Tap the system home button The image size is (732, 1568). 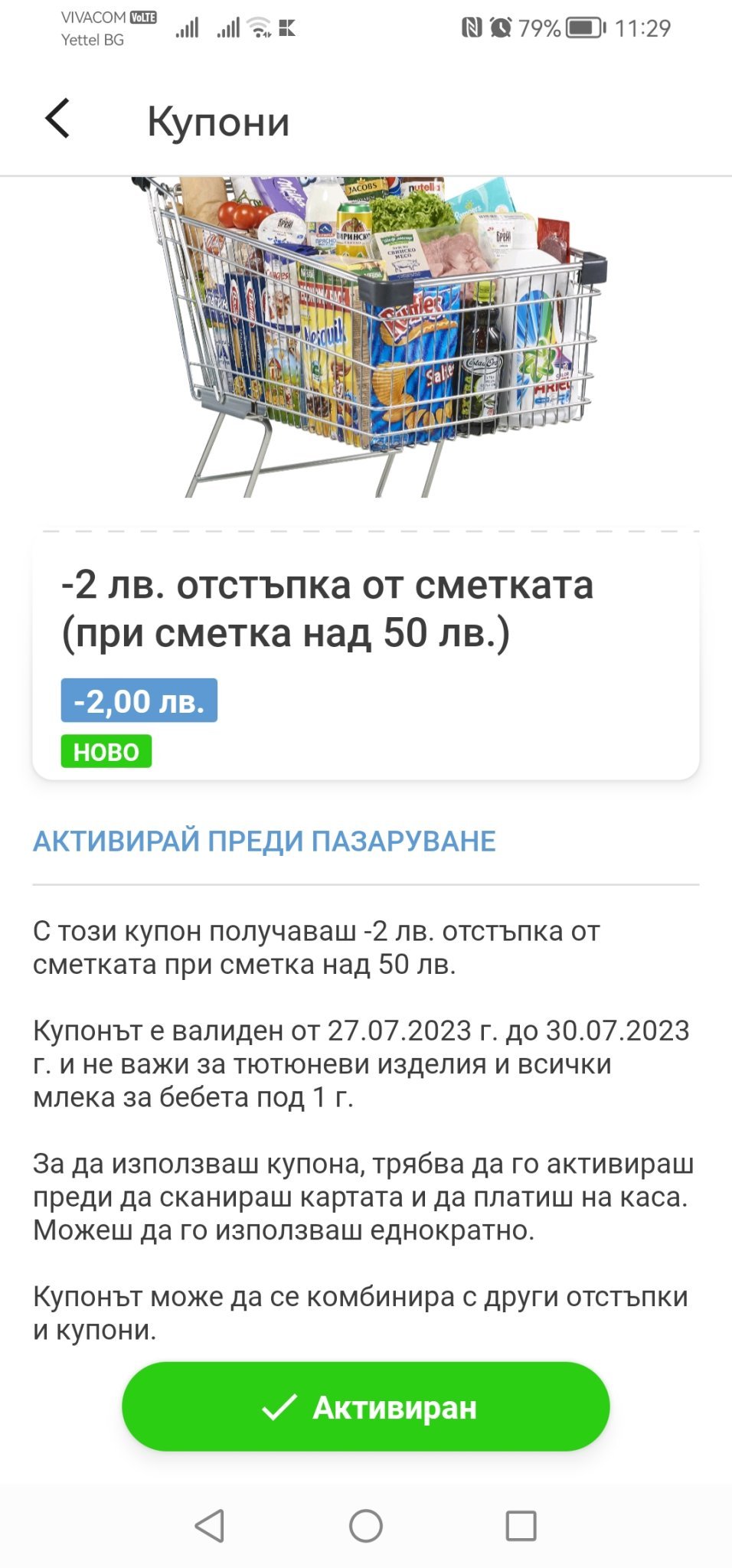tap(366, 1526)
